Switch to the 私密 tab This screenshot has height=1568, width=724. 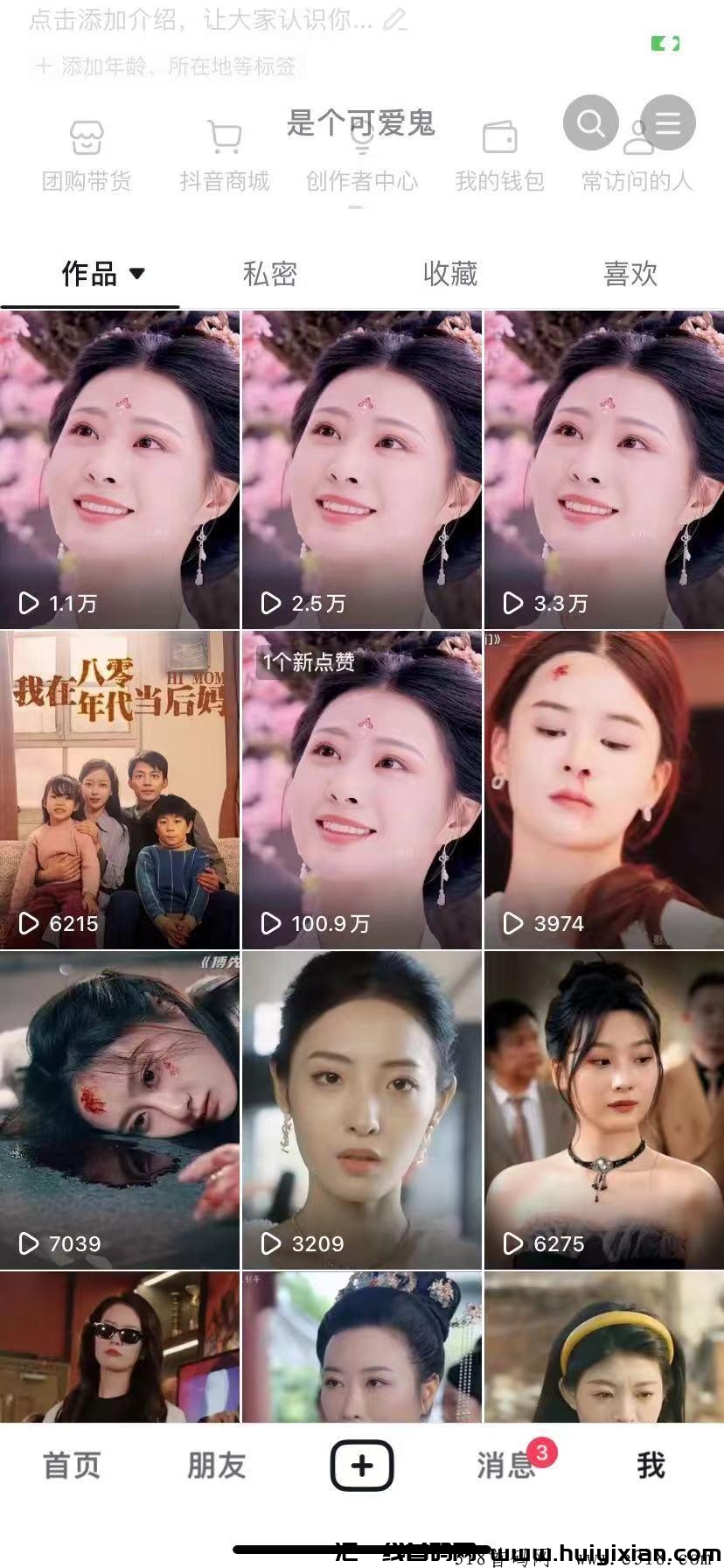[x=270, y=274]
